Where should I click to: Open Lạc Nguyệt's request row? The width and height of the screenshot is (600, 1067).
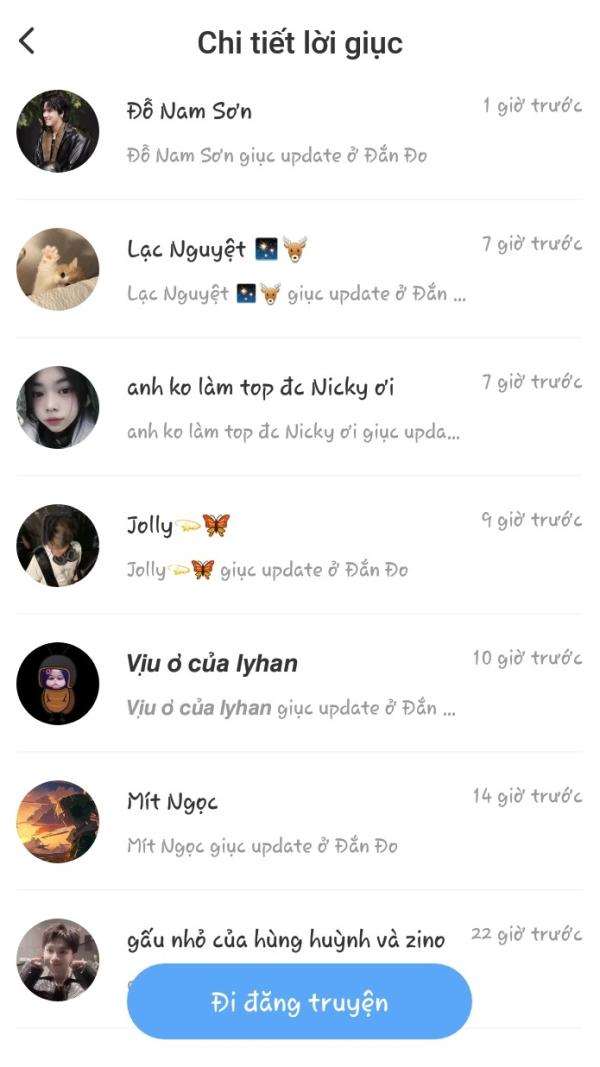point(300,269)
